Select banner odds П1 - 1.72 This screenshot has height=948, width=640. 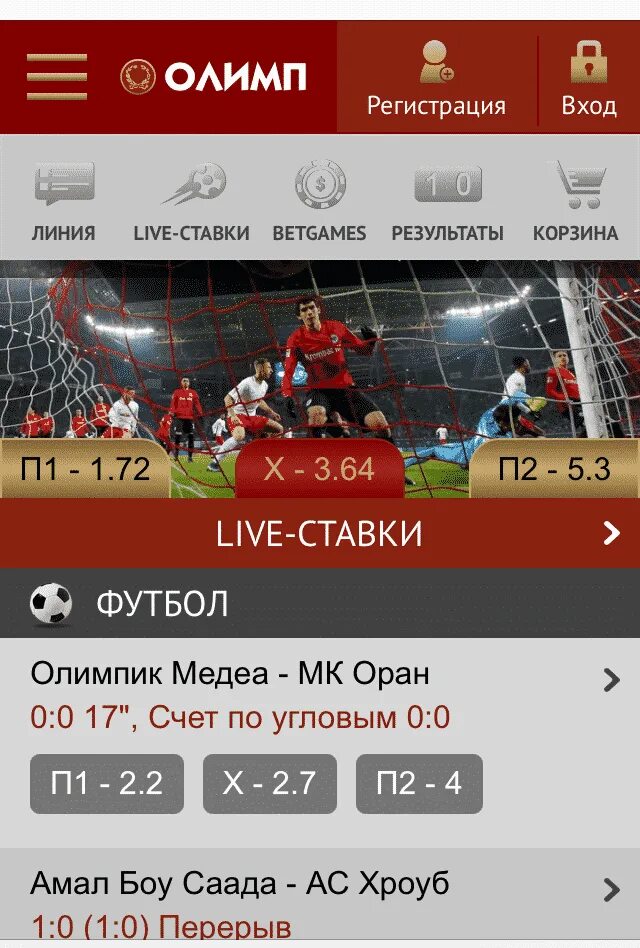(x=85, y=468)
